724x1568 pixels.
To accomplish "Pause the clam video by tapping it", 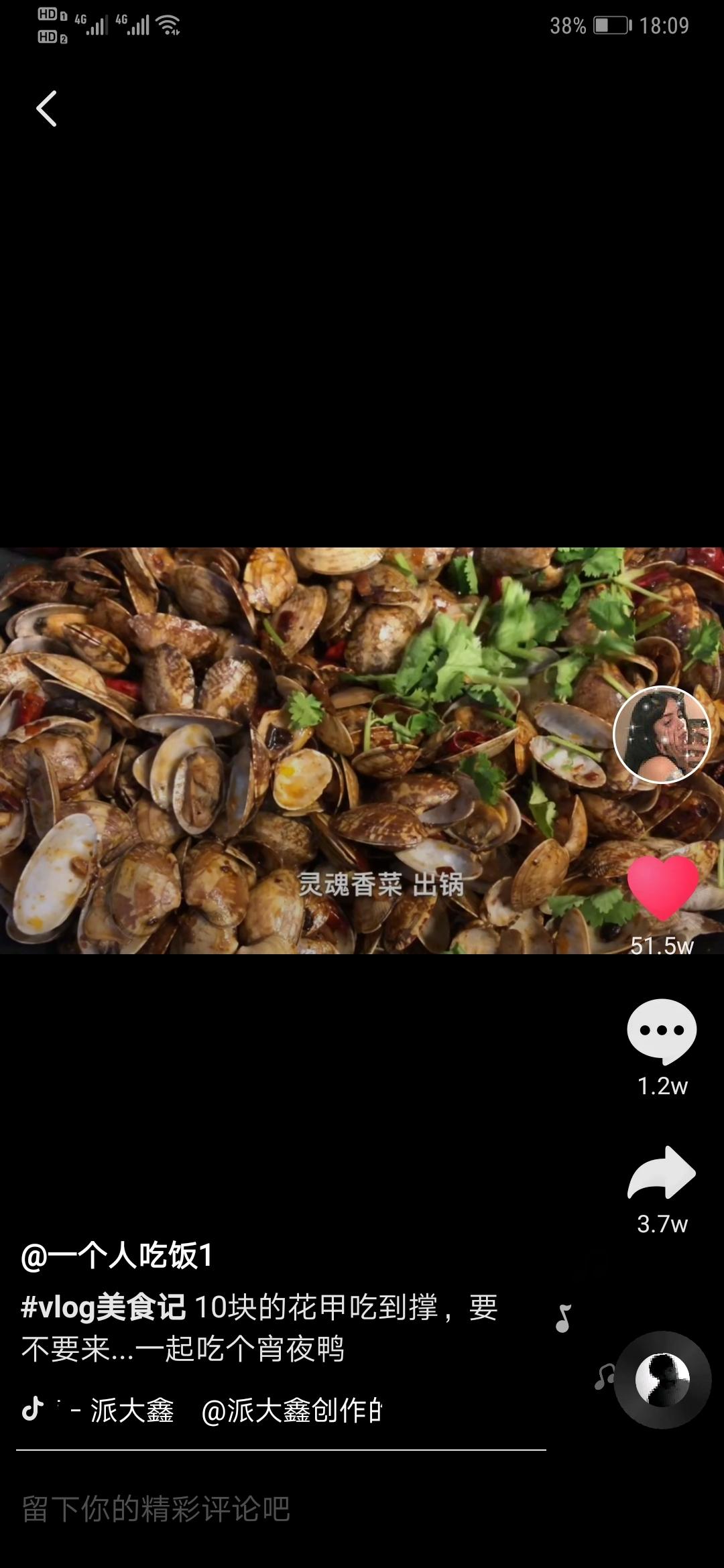I will (x=302, y=750).
